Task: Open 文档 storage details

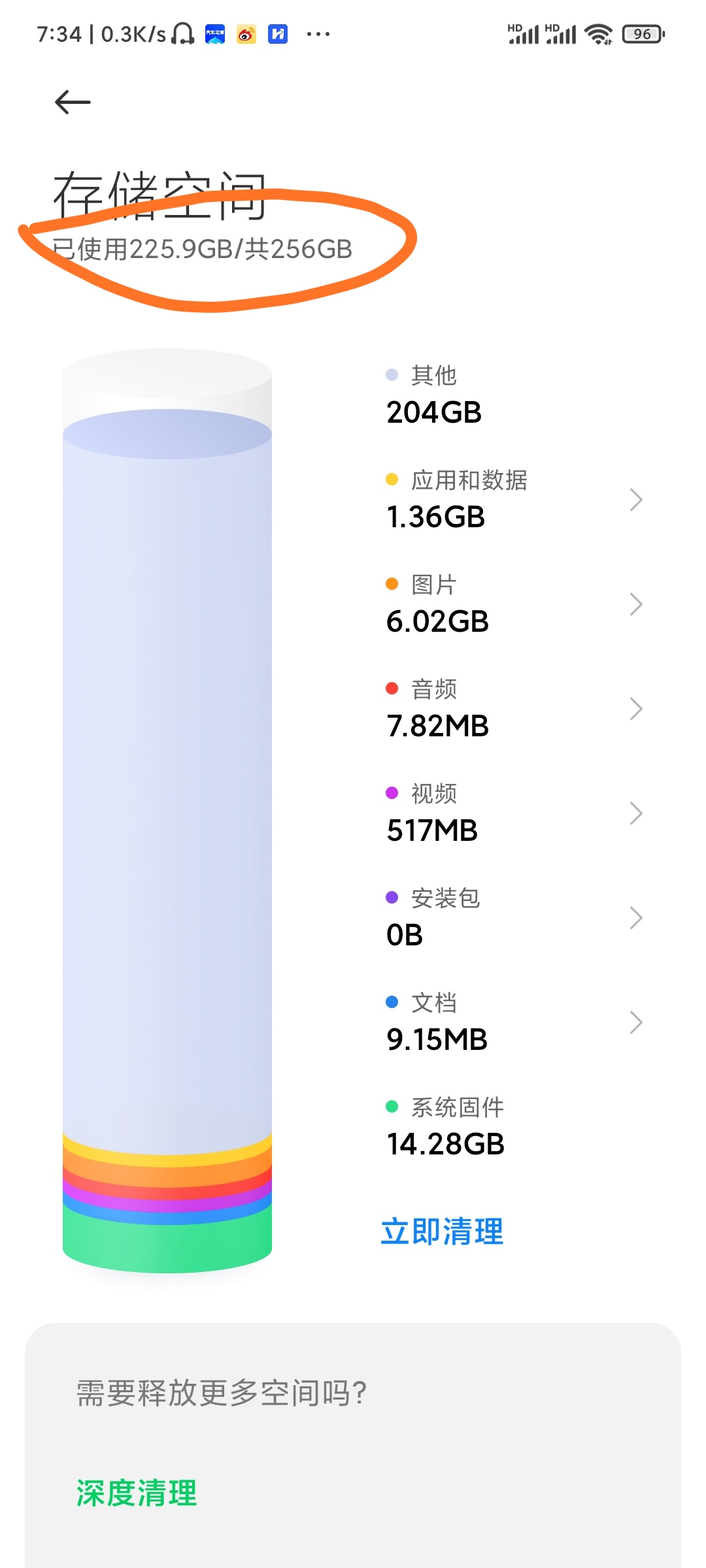Action: [x=514, y=1022]
